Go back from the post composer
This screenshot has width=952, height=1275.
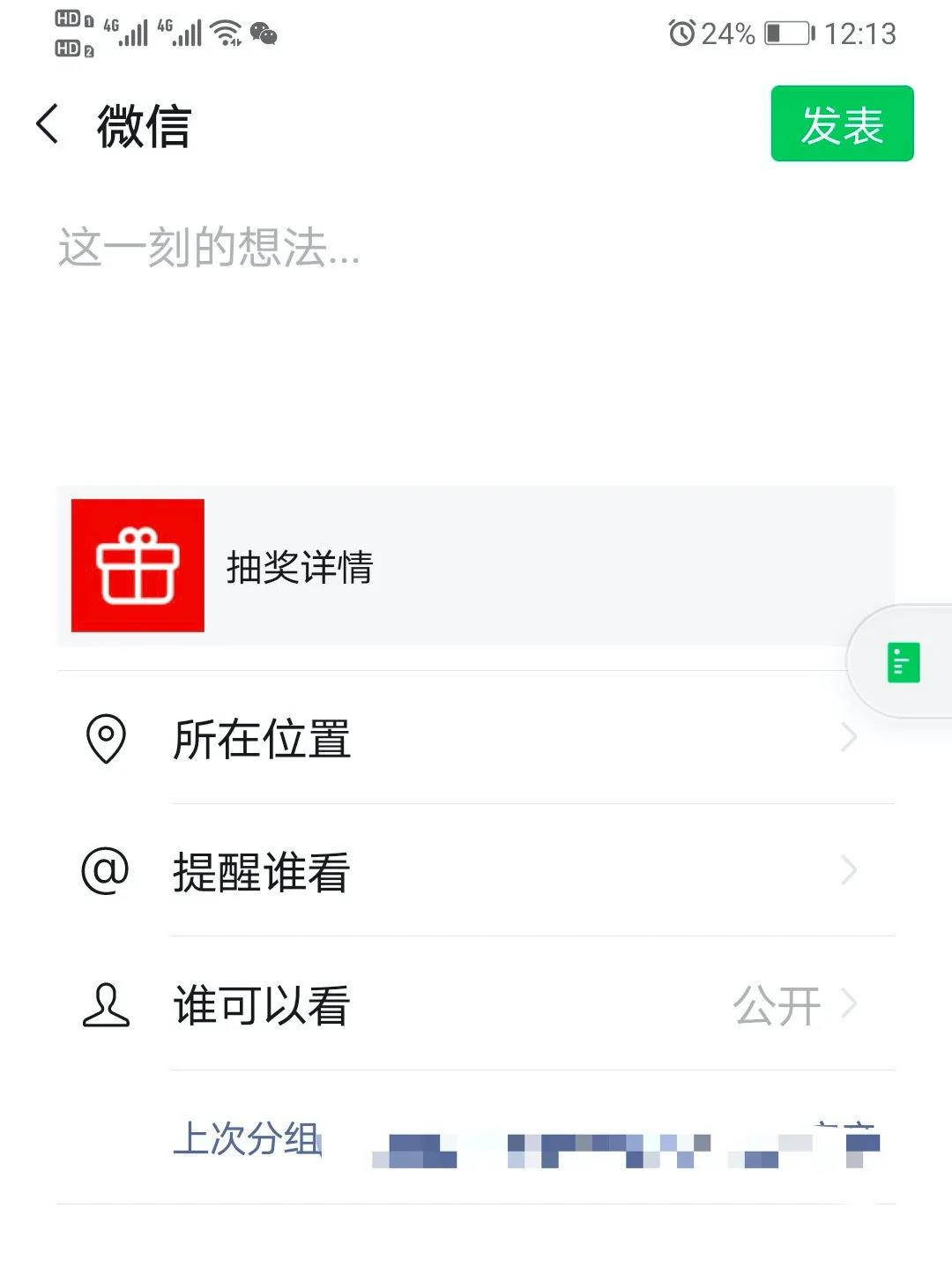click(48, 124)
